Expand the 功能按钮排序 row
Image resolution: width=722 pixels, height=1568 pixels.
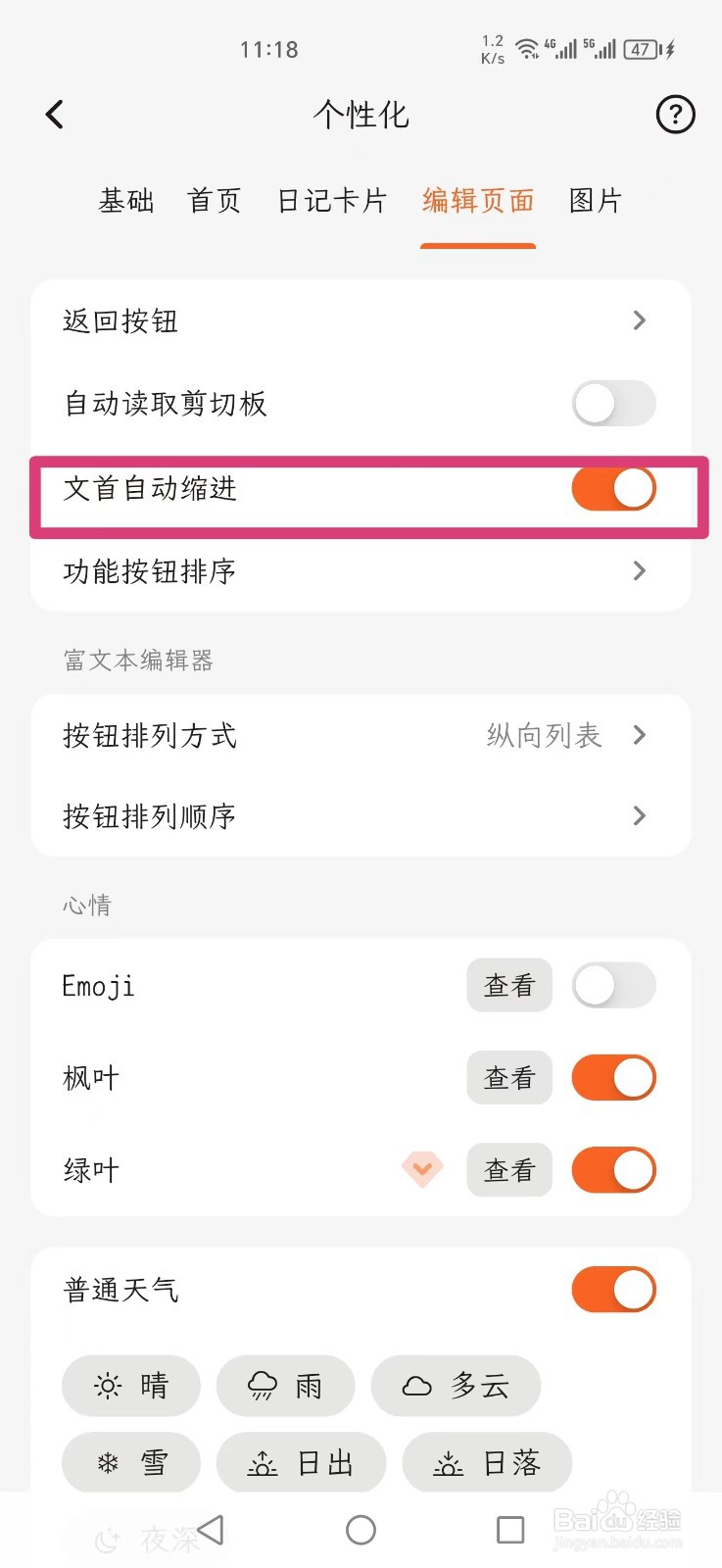[361, 571]
